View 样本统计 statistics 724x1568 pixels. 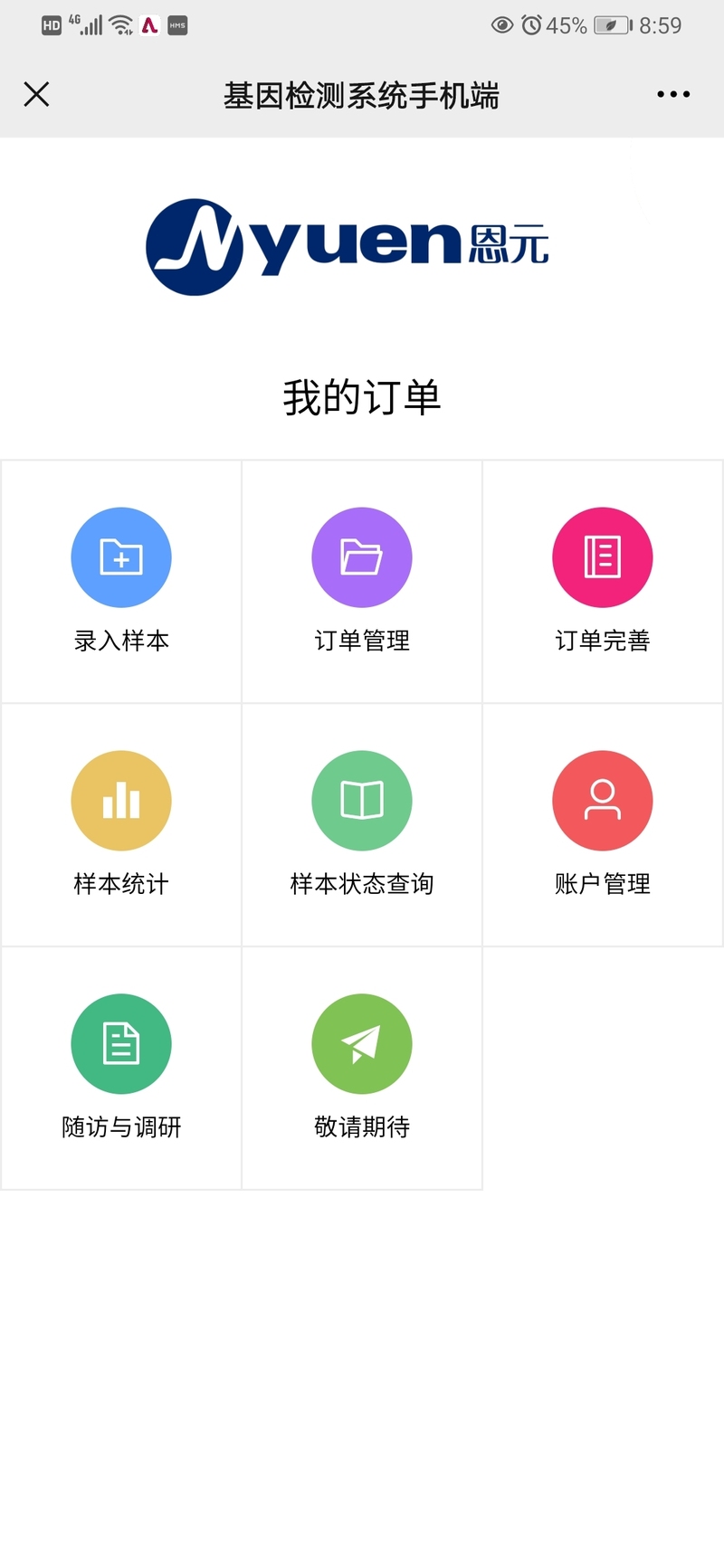point(121,825)
